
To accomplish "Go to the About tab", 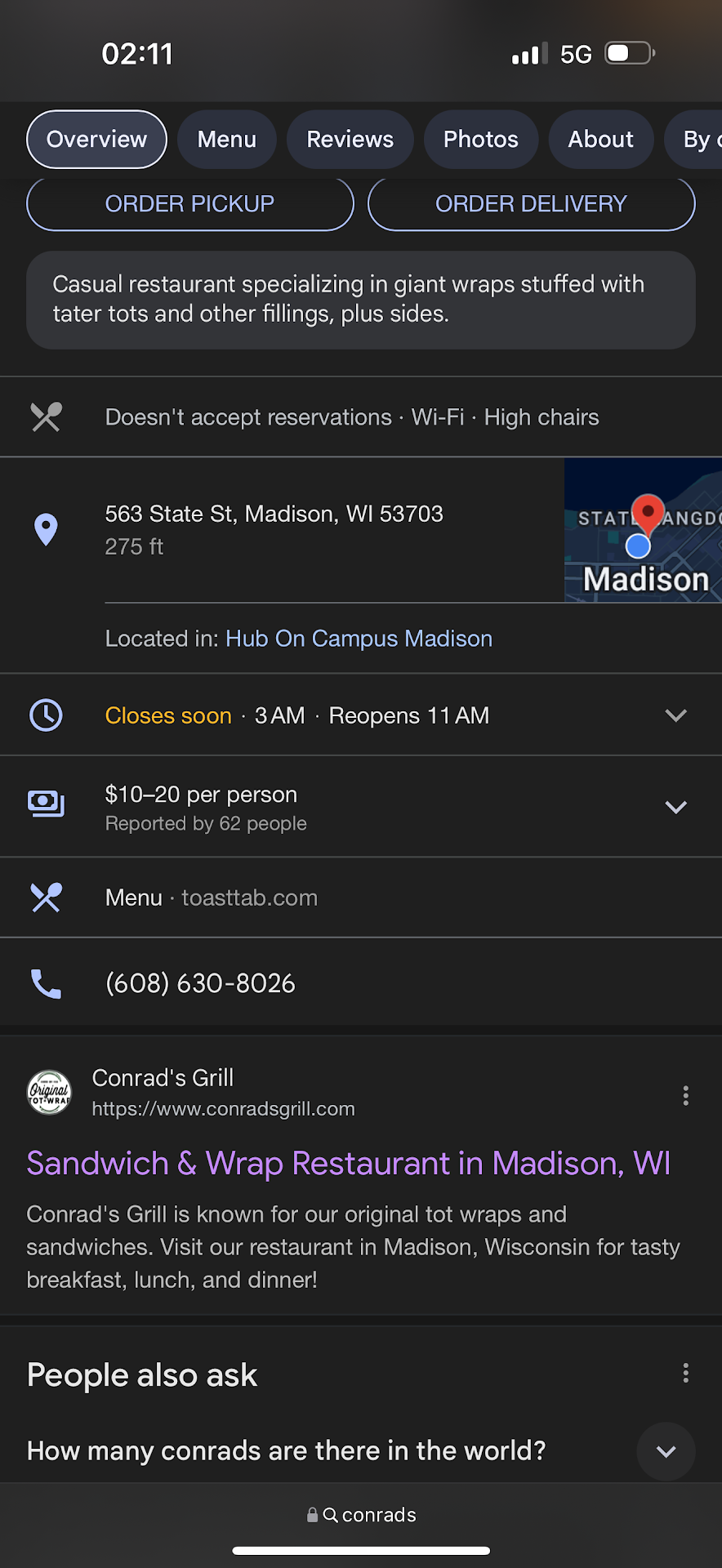I will click(600, 140).
